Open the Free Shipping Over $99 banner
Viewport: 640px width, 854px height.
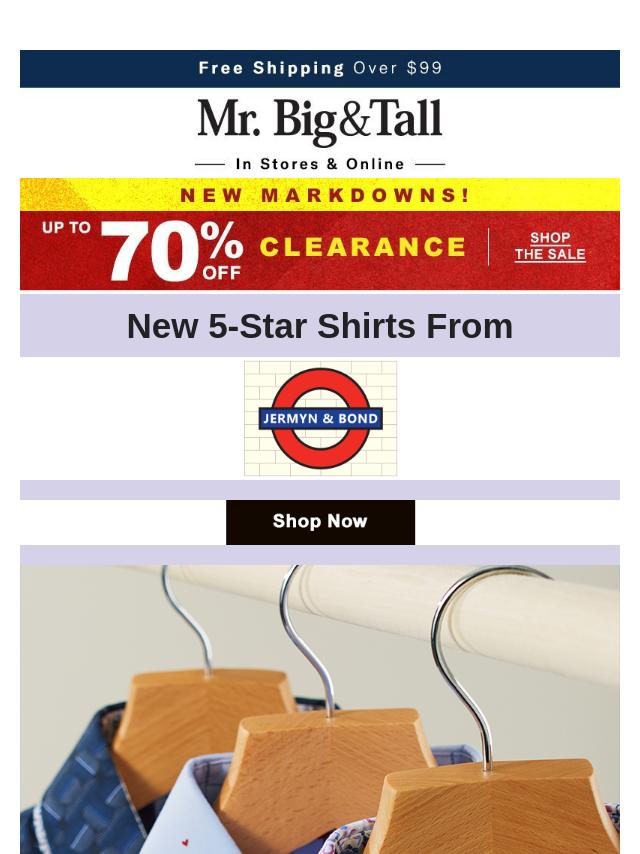320,69
